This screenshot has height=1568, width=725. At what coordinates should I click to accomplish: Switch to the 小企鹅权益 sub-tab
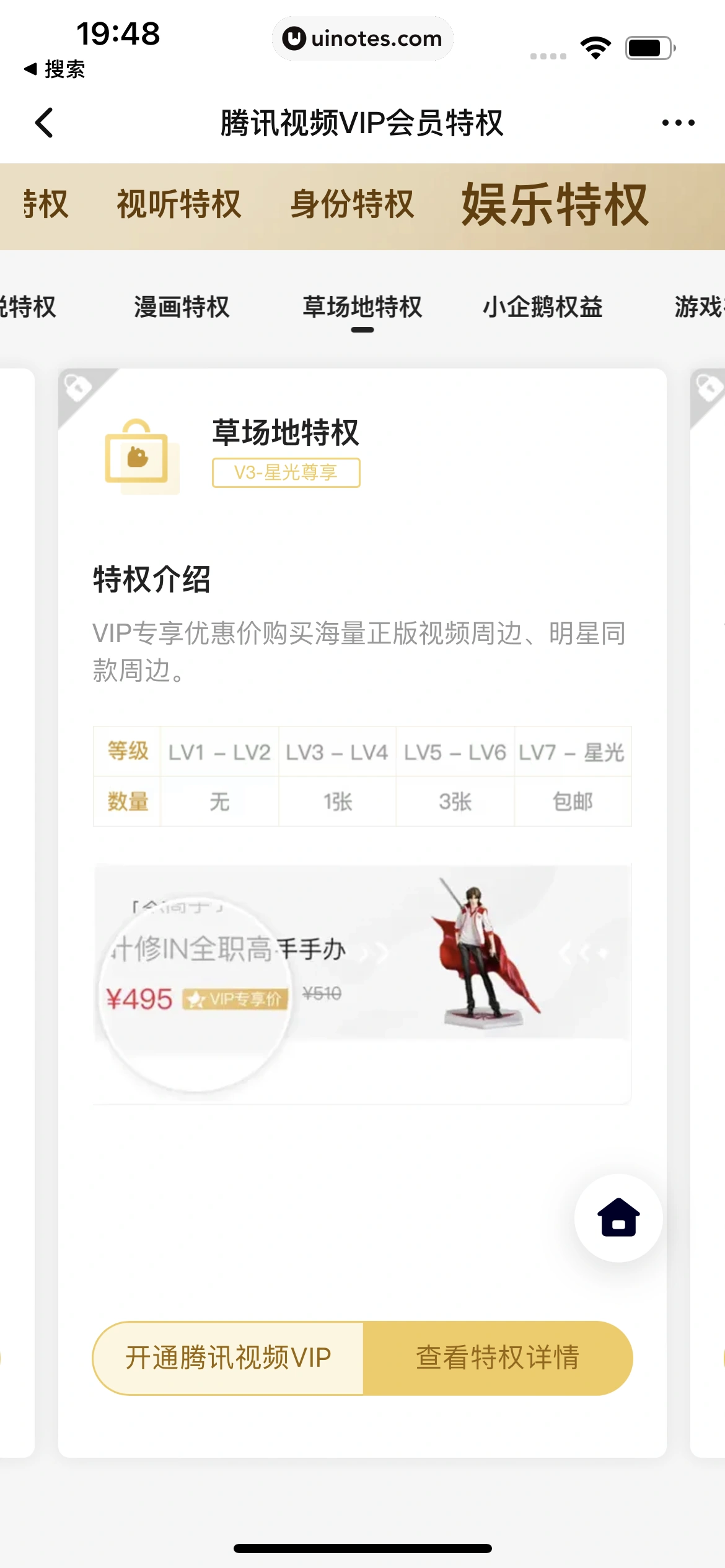click(x=542, y=307)
